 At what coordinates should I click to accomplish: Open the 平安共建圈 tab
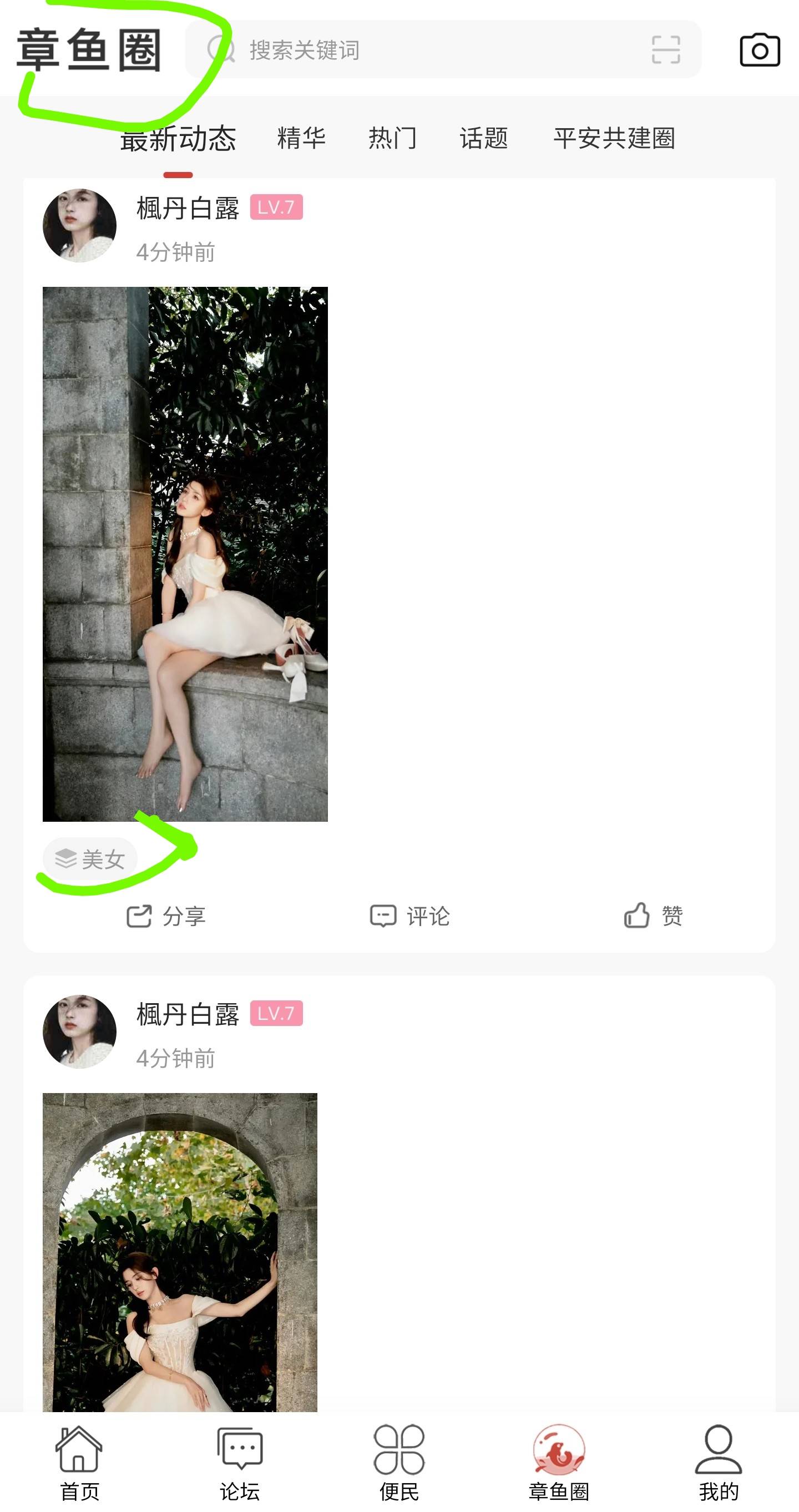614,139
